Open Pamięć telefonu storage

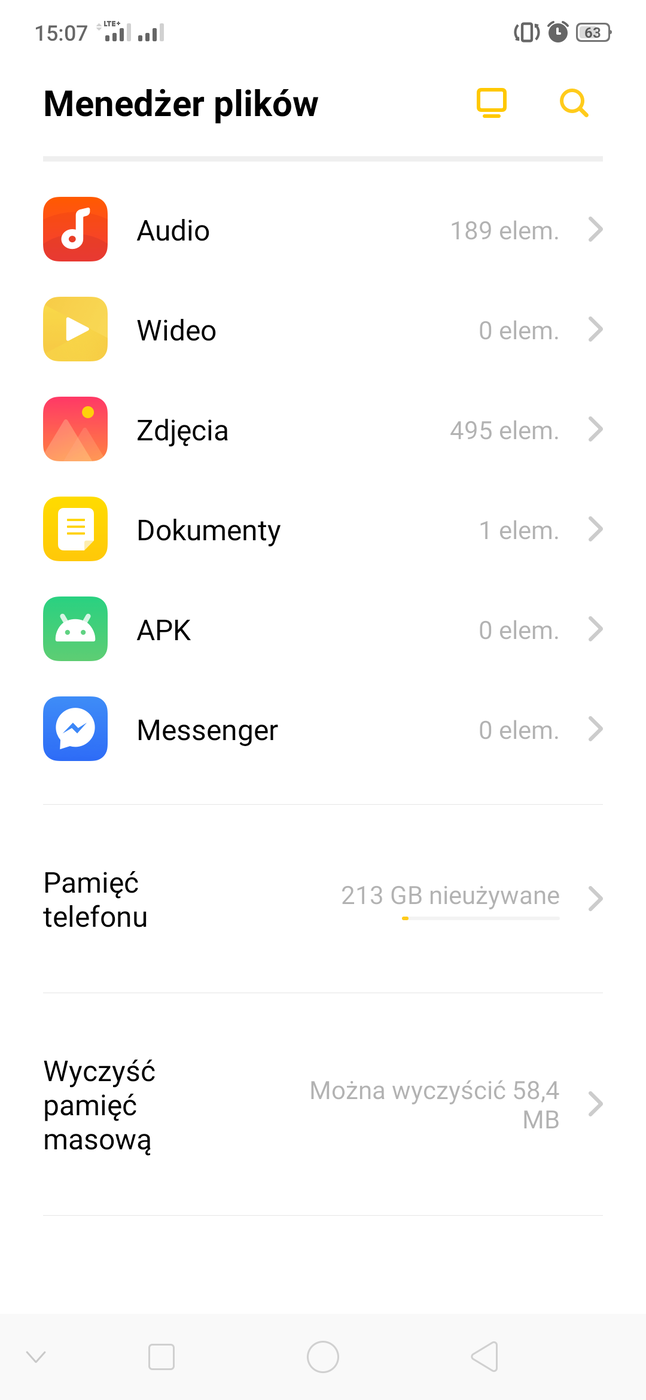coord(322,899)
